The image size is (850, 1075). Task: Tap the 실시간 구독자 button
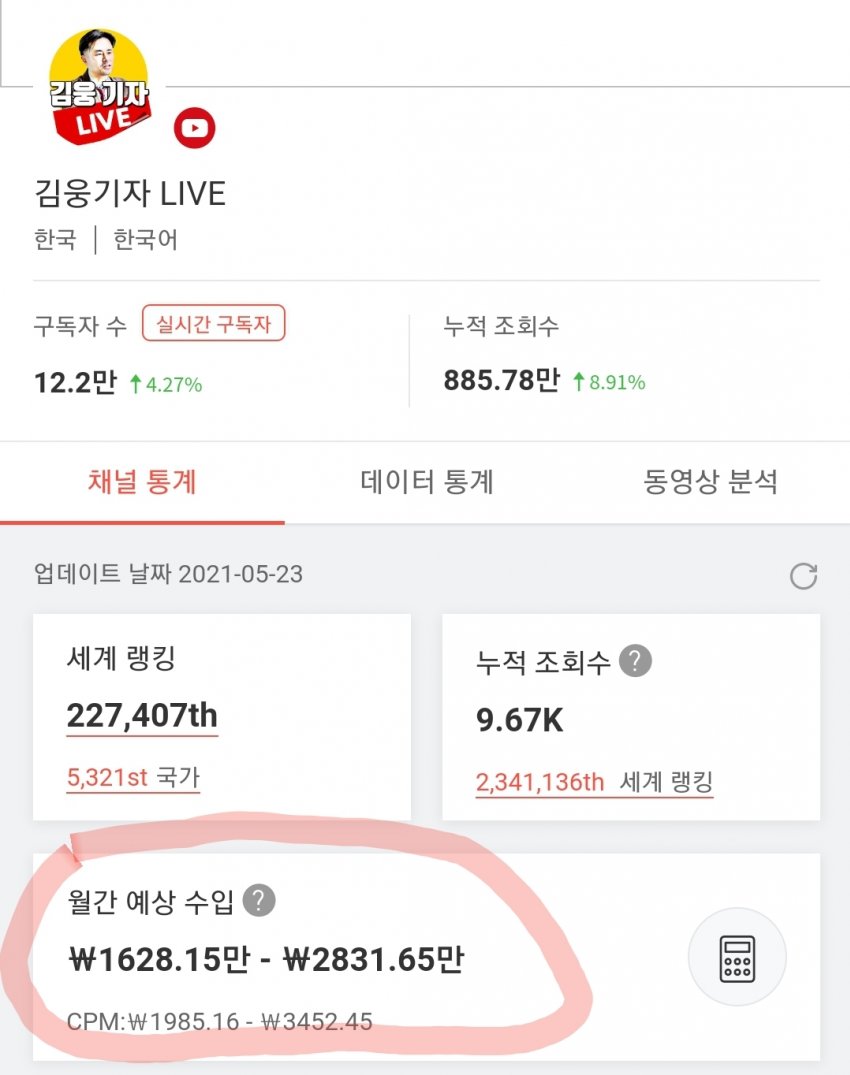pyautogui.click(x=214, y=324)
